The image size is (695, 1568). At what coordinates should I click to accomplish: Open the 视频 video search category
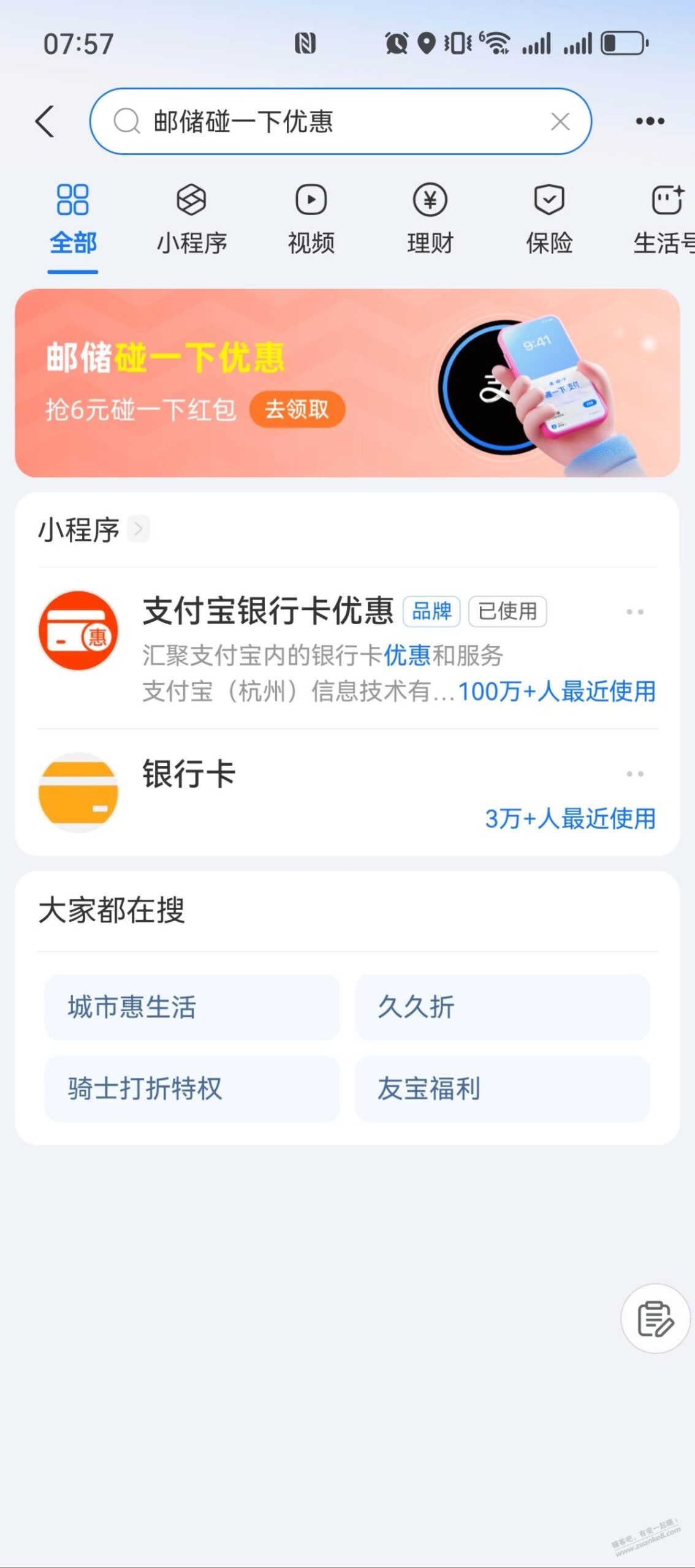(x=310, y=200)
